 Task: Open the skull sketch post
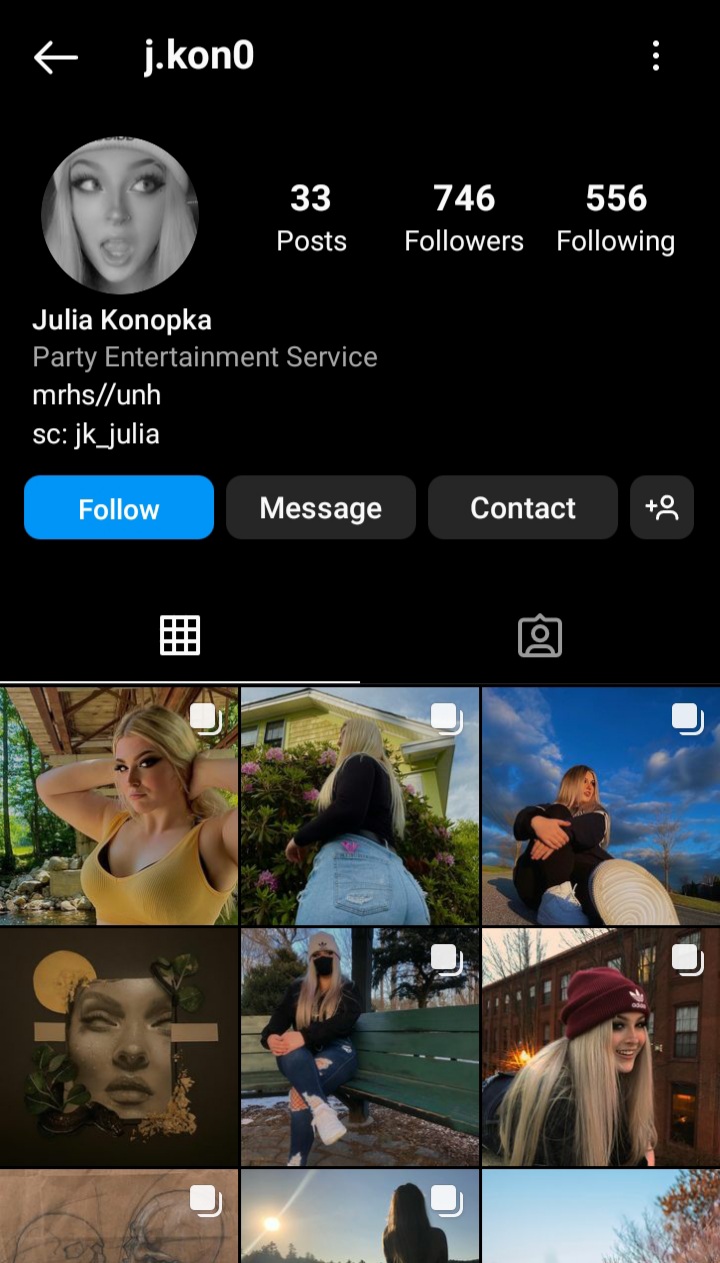point(119,1217)
